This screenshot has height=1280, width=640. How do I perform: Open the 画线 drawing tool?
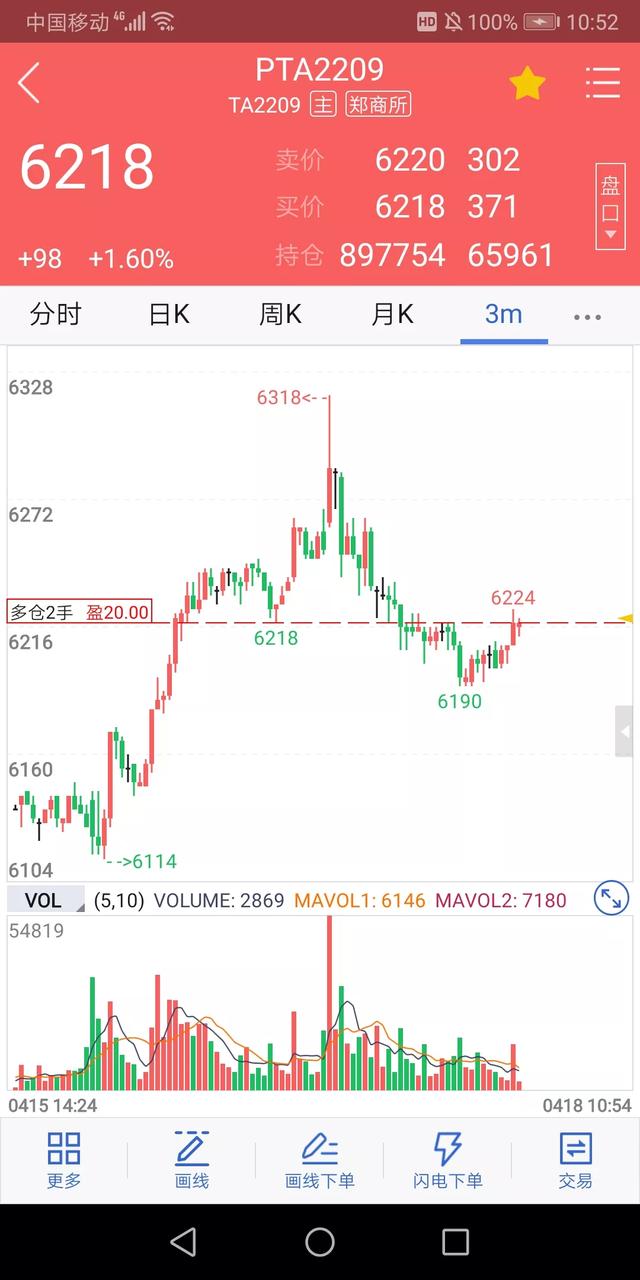coord(192,1160)
